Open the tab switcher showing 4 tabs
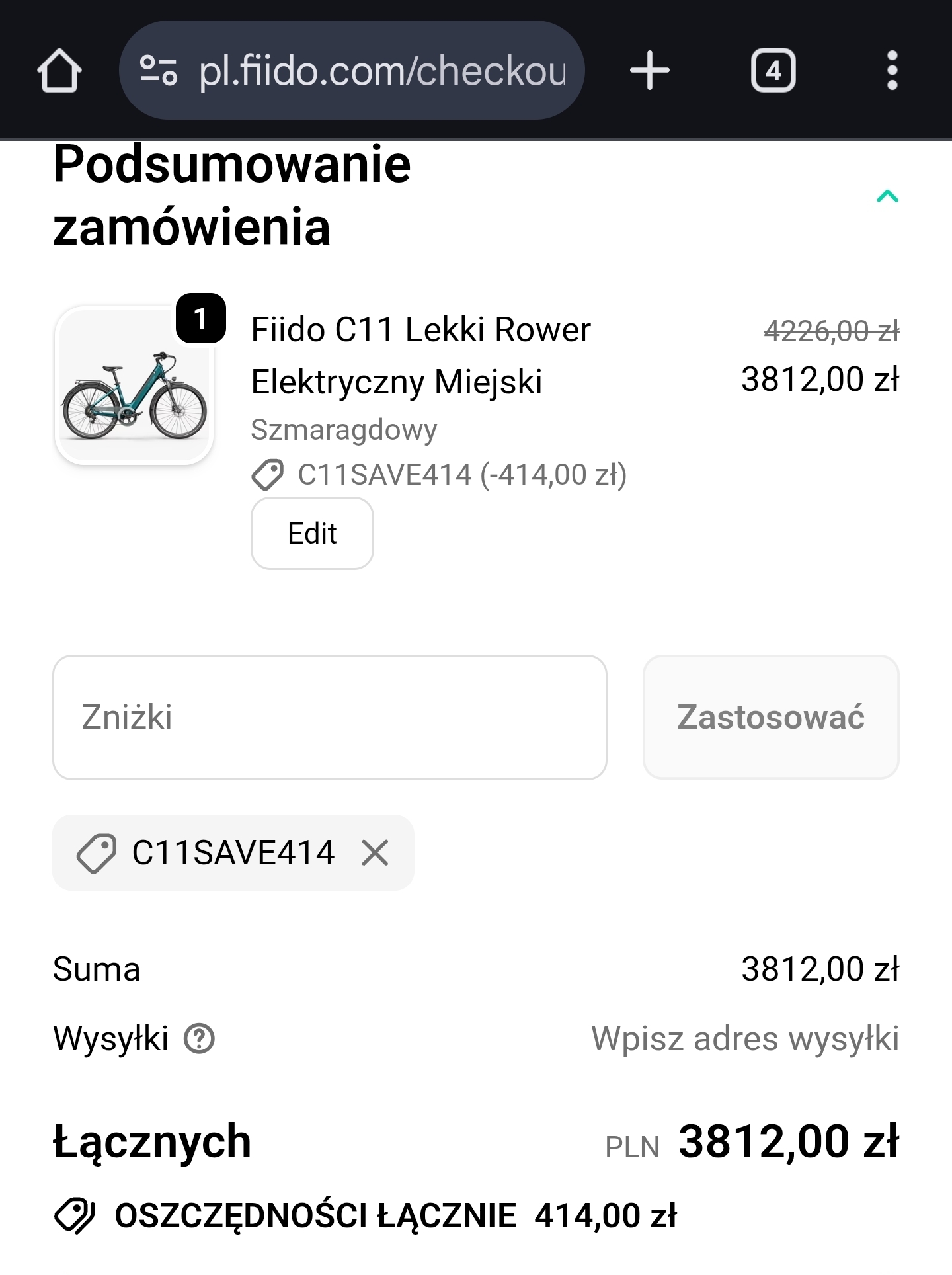Screen dimensions: 952x1275 coord(773,71)
